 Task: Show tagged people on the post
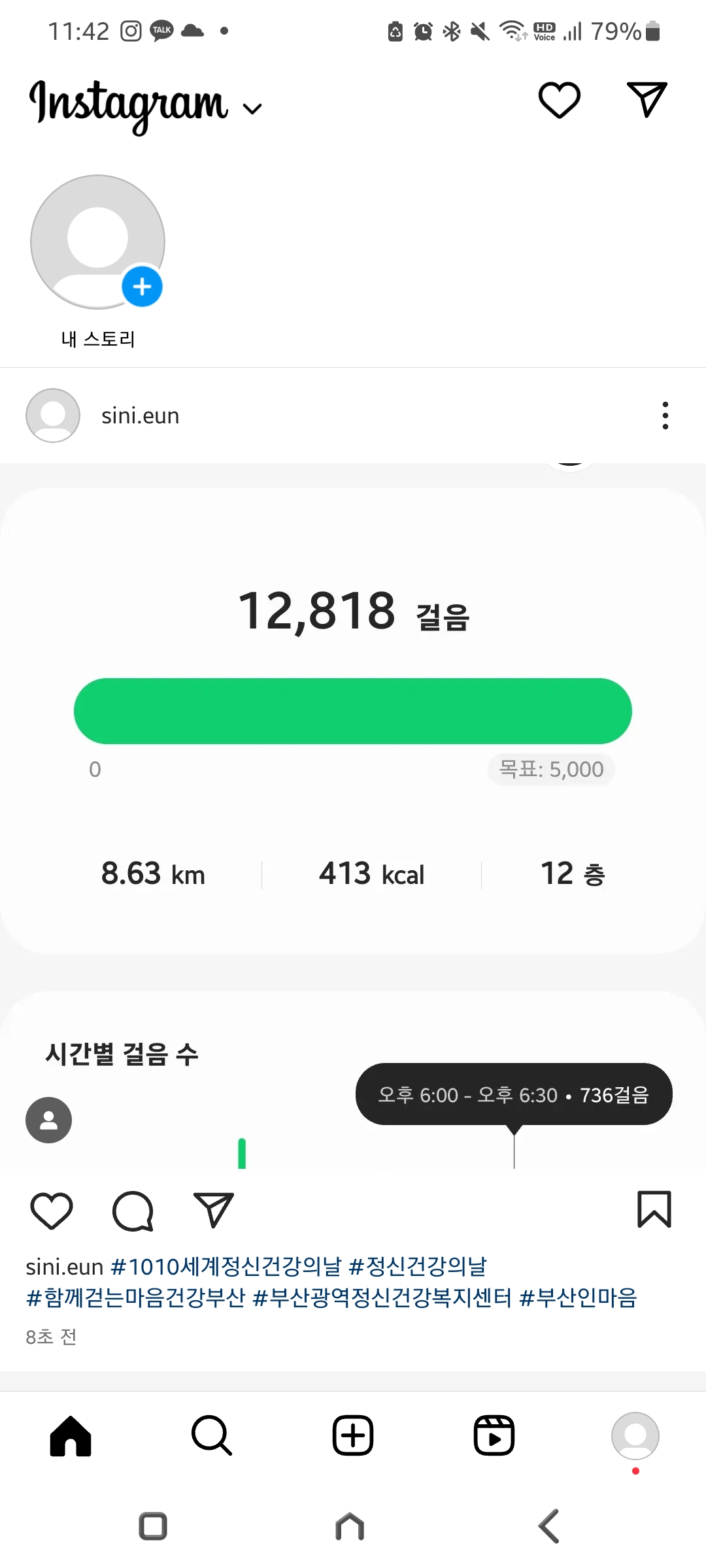(x=48, y=1120)
